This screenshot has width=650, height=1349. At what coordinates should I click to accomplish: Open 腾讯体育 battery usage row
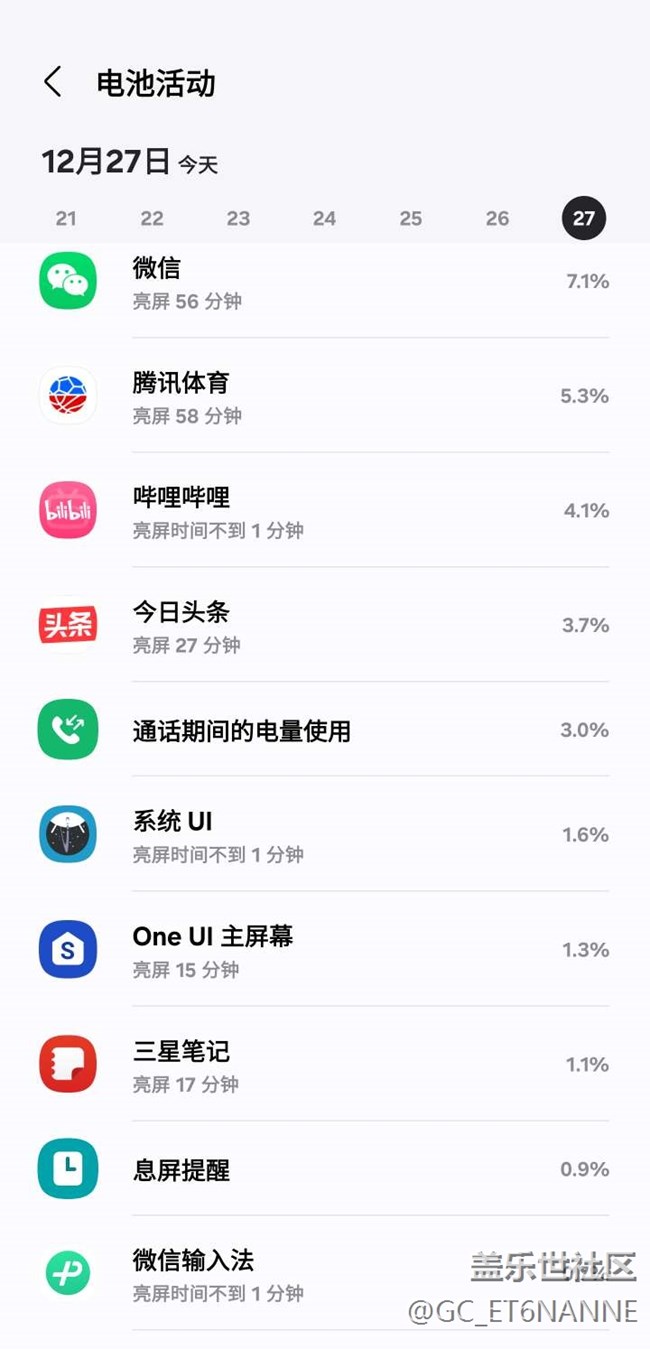point(325,396)
